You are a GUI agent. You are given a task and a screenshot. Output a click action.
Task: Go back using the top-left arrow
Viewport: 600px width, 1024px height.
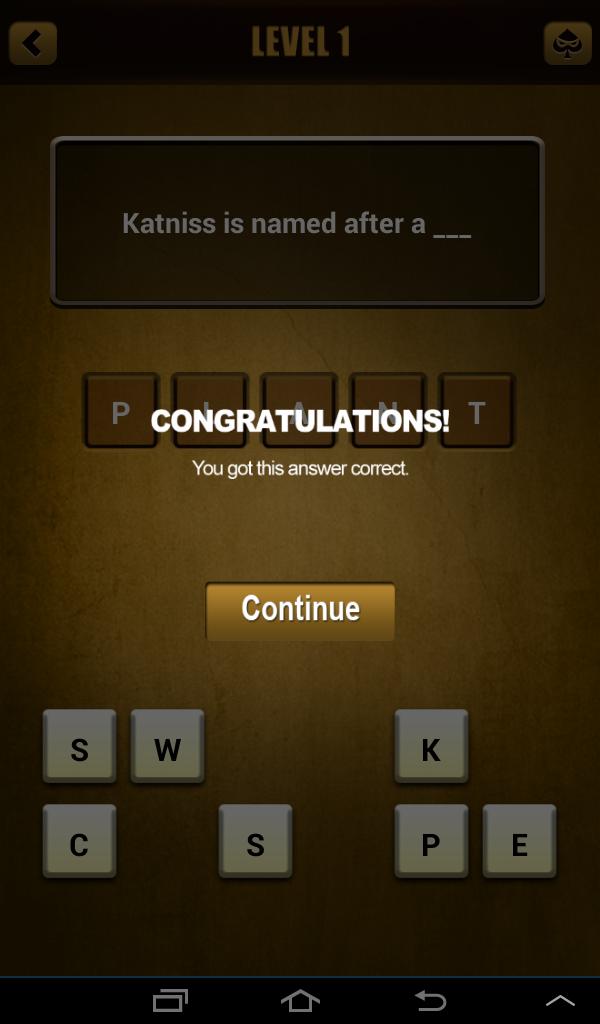(x=33, y=43)
